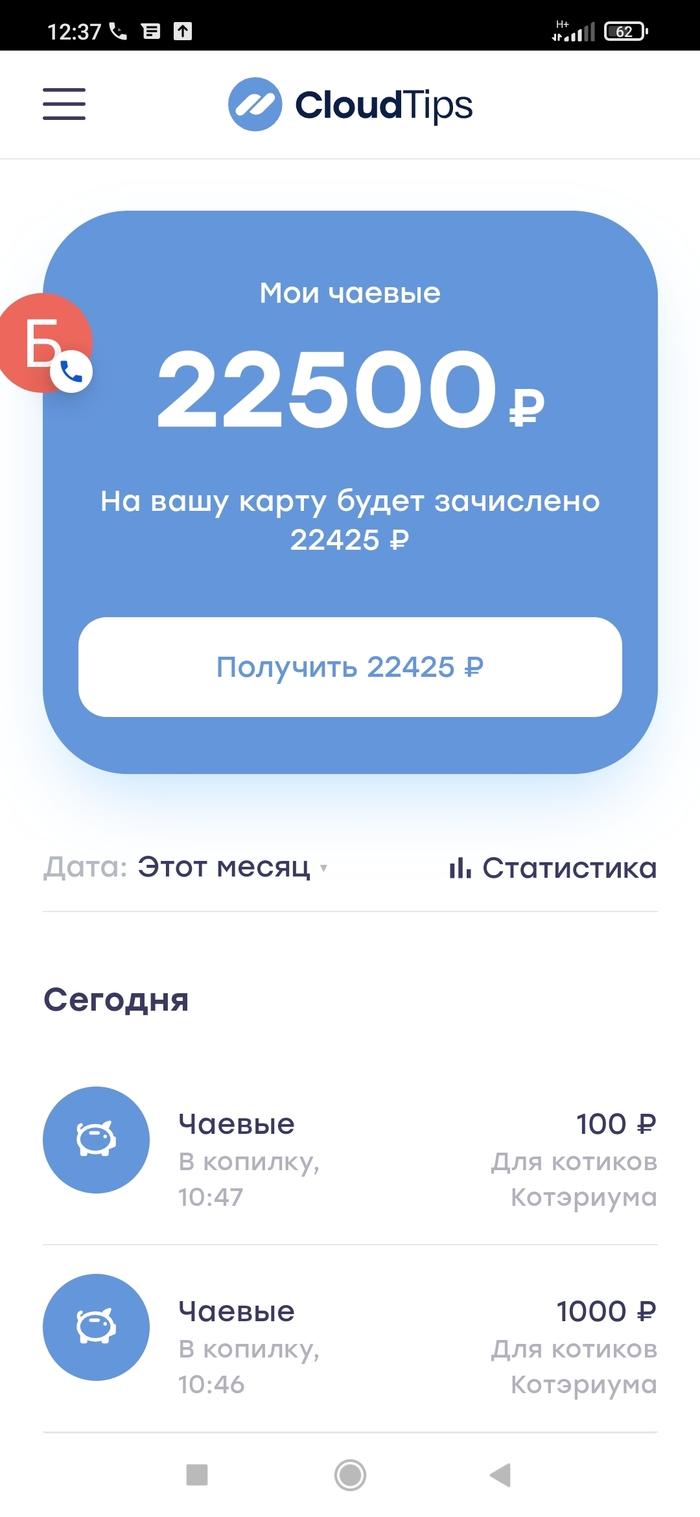The image size is (700, 1517).
Task: Show recent apps
Action: pos(197,1474)
